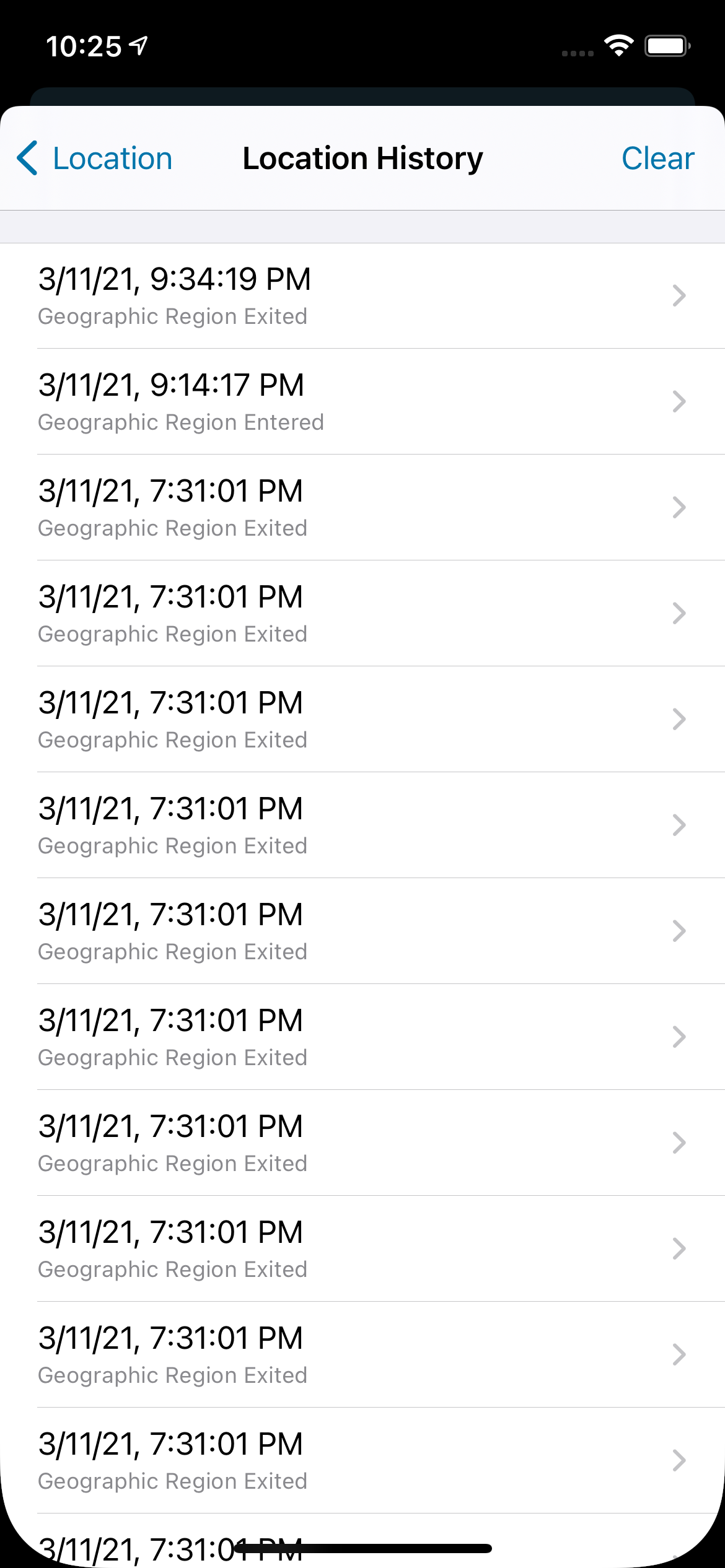The width and height of the screenshot is (725, 1568).
Task: Go back to Location screen
Action: coord(94,159)
